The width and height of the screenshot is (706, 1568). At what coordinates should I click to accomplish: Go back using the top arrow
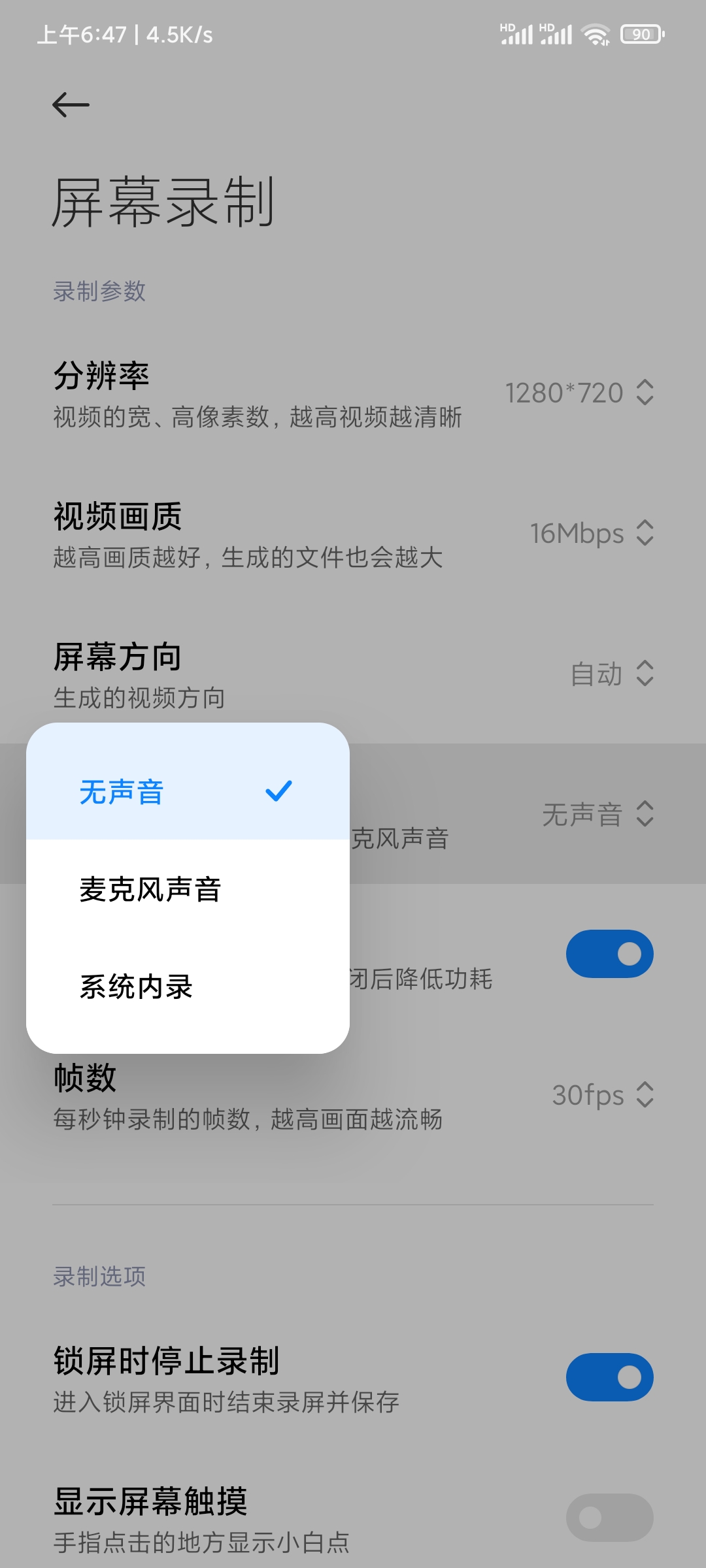71,105
